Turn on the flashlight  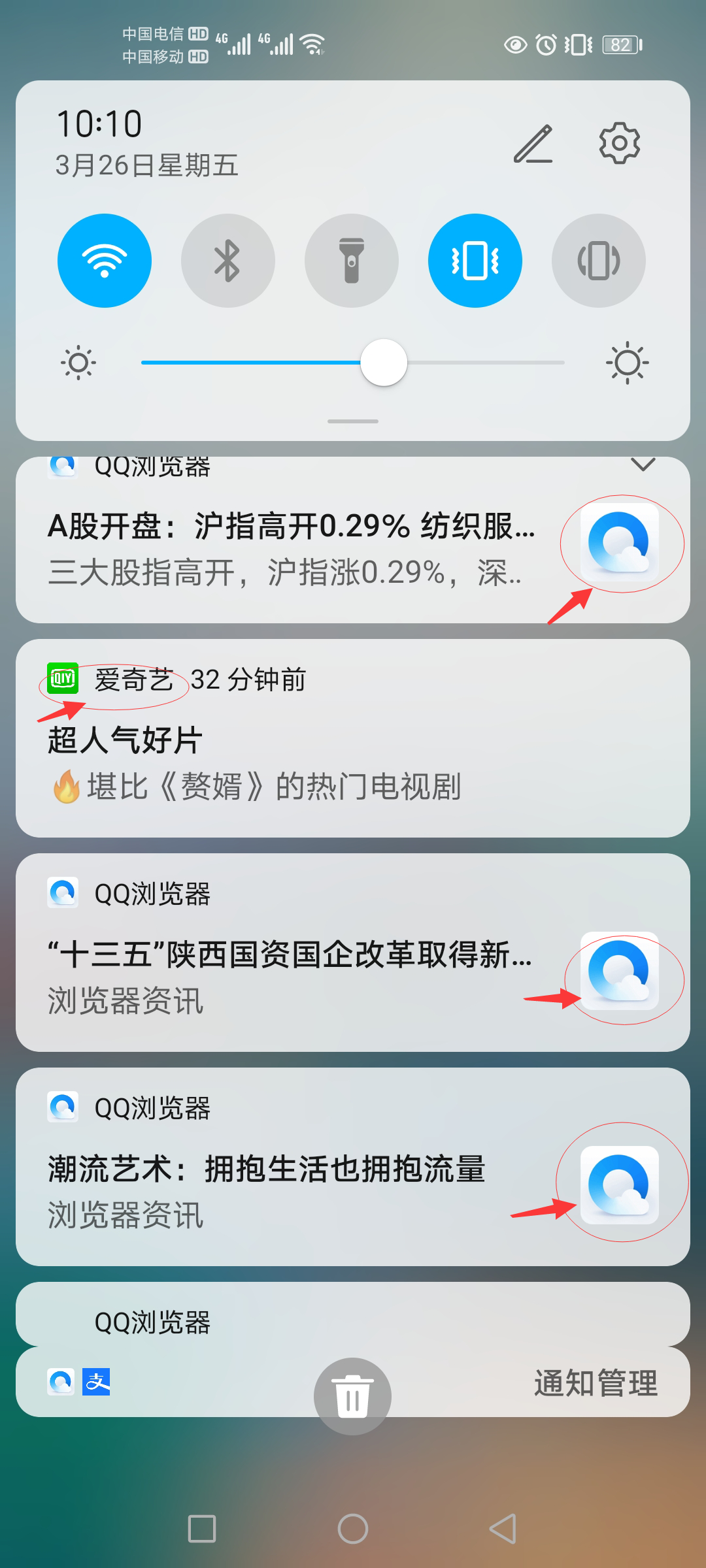click(x=352, y=261)
